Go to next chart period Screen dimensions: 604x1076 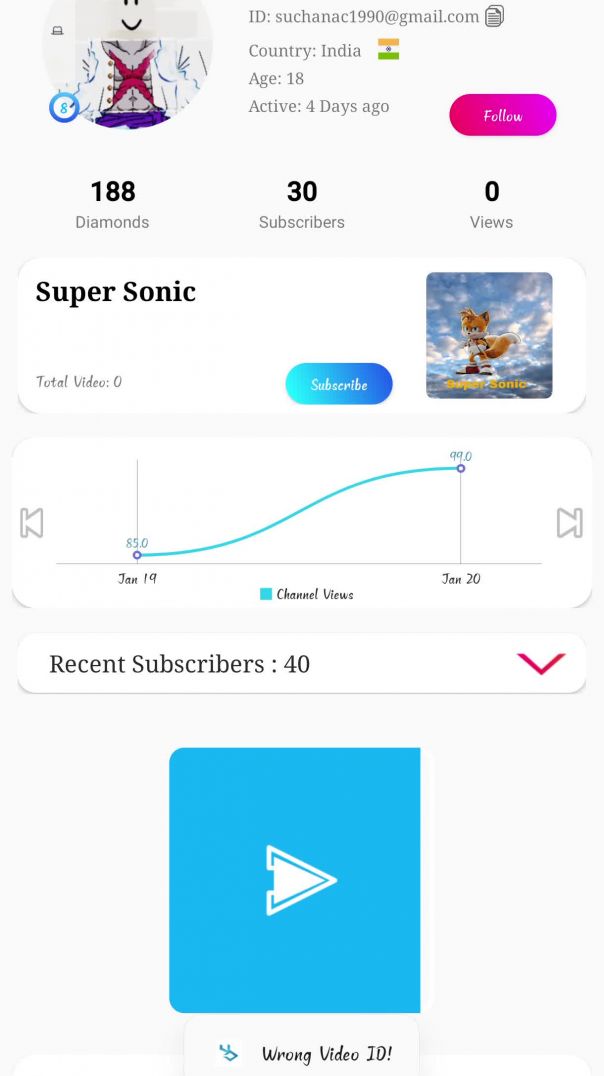[x=569, y=522]
